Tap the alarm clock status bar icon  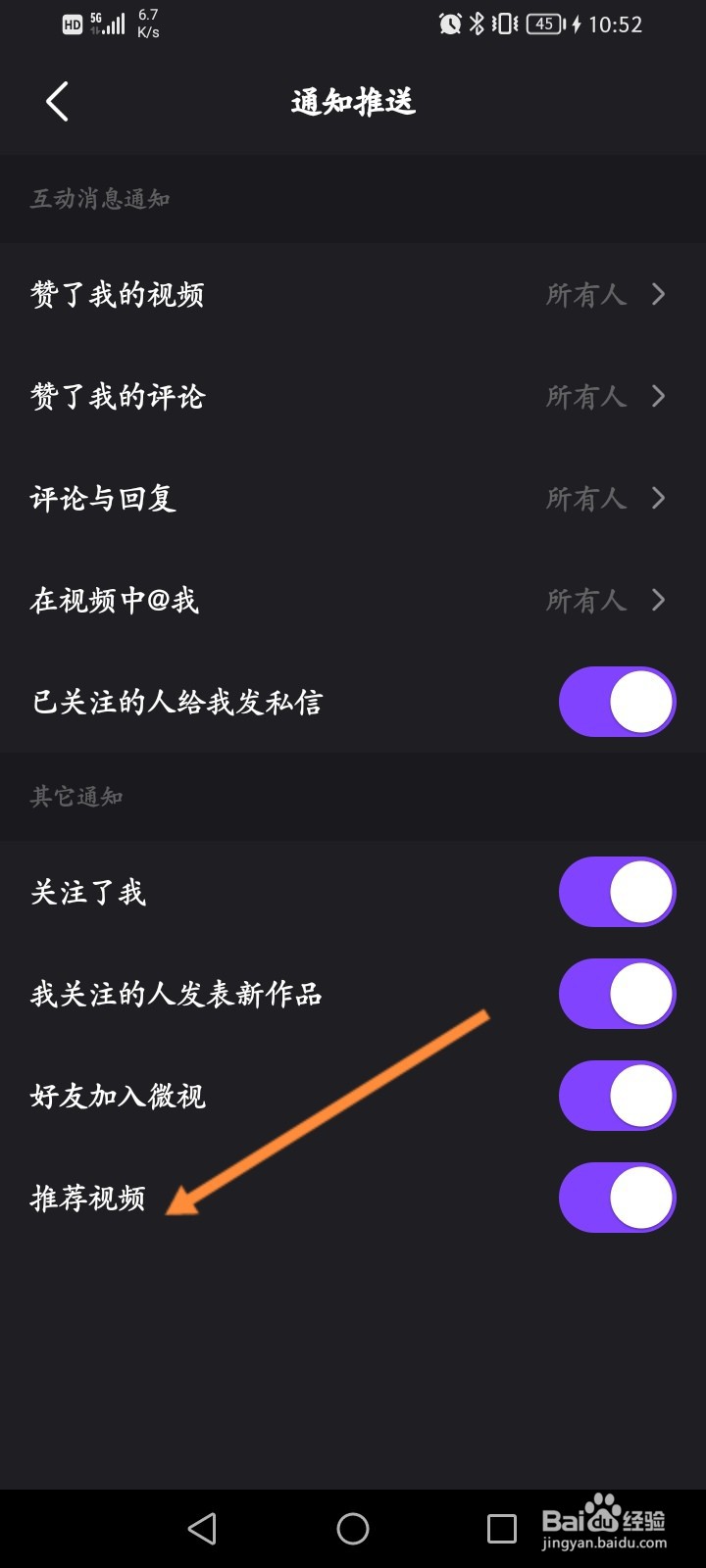click(x=450, y=24)
